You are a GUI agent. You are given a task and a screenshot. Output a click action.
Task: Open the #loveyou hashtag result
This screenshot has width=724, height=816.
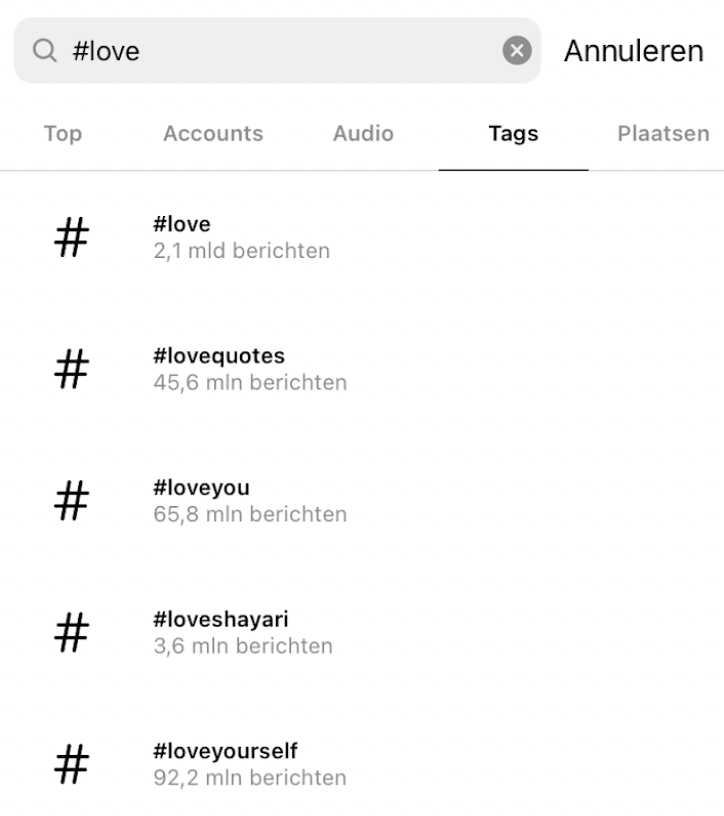362,501
